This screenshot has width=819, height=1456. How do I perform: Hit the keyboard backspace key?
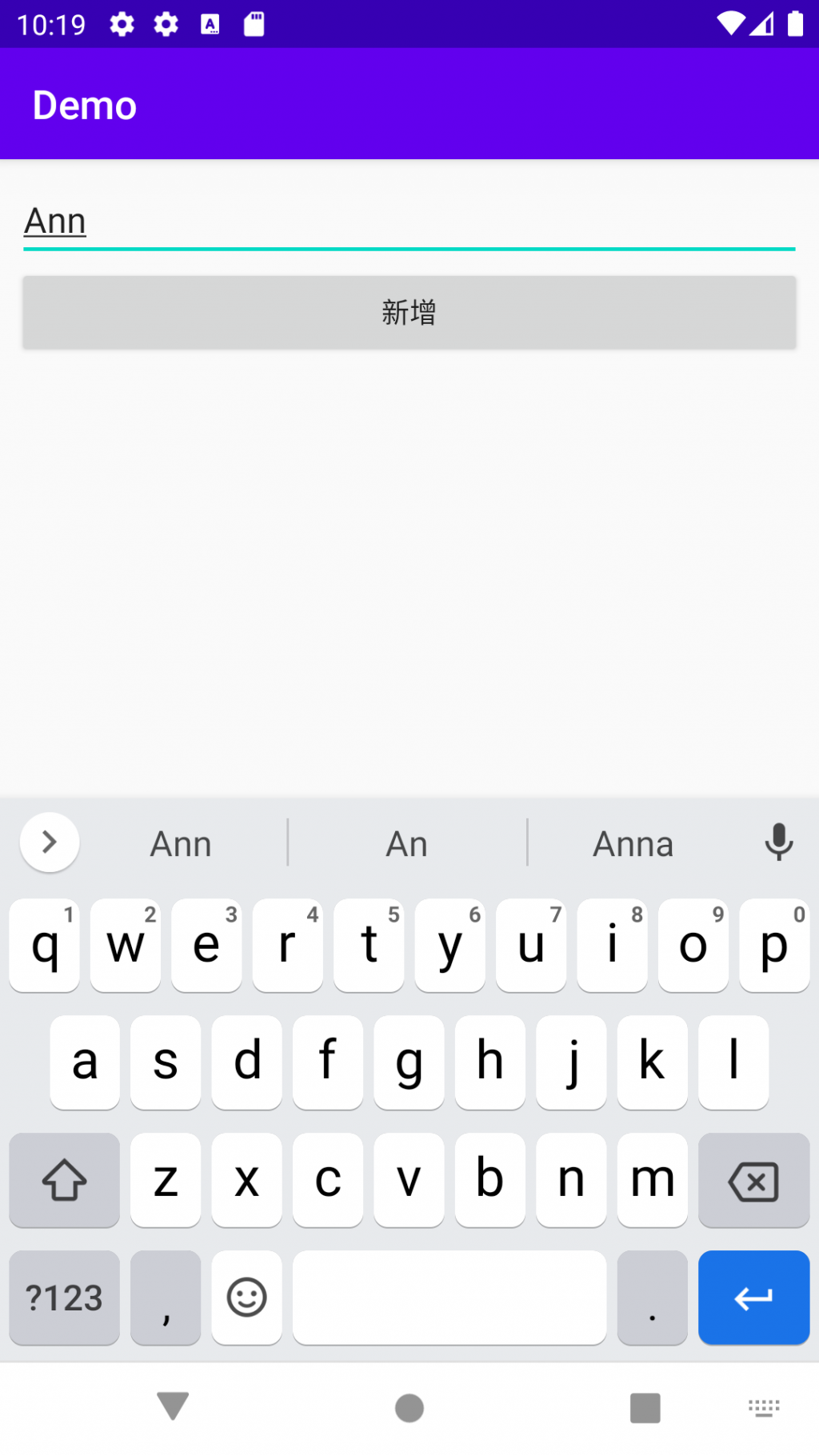753,1181
